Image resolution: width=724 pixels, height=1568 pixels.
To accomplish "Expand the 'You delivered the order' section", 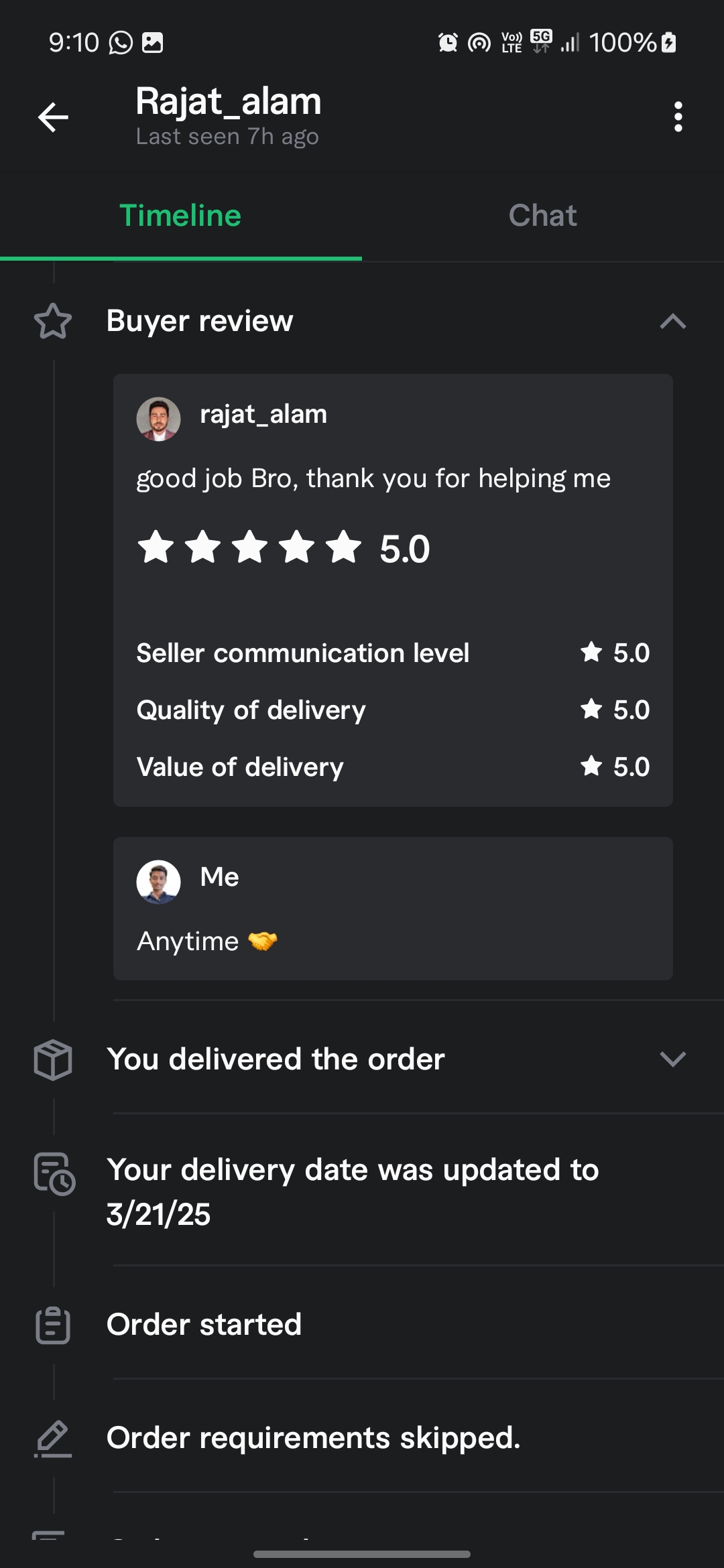I will coord(672,1059).
